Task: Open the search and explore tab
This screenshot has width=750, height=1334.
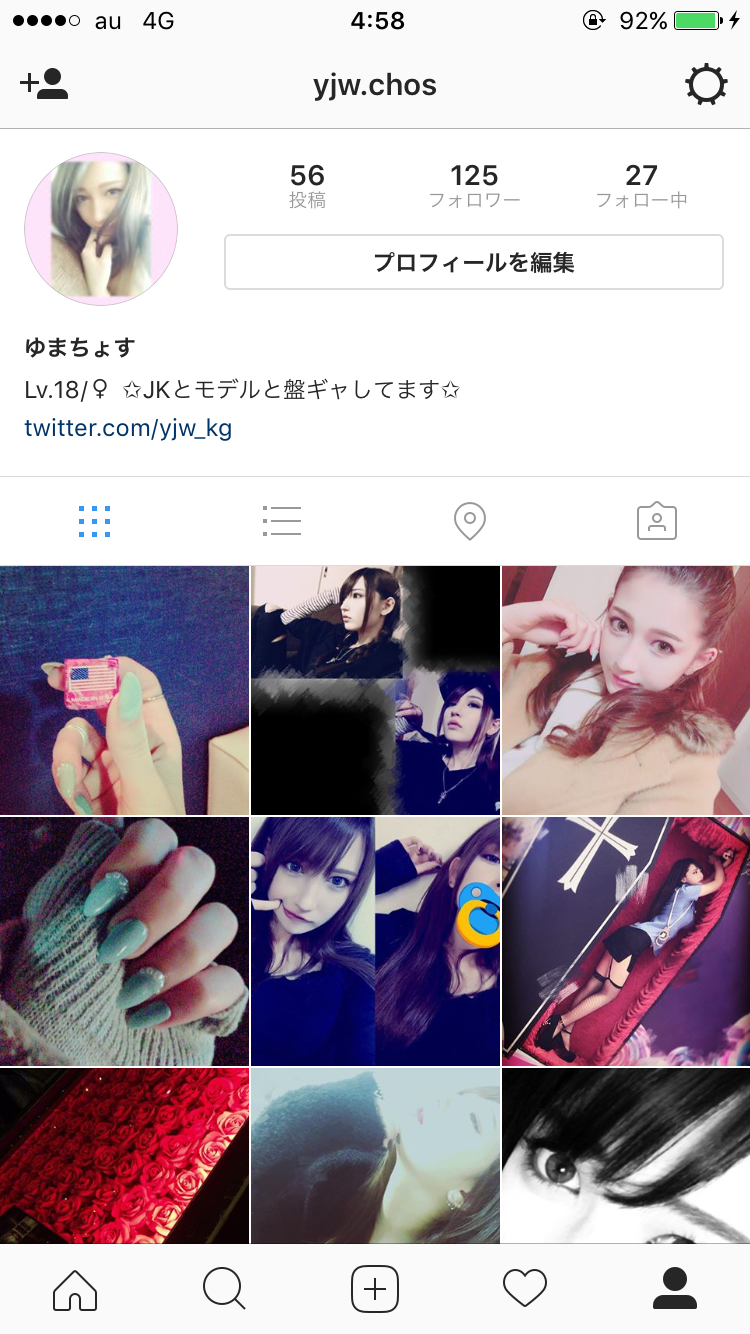Action: [224, 1289]
